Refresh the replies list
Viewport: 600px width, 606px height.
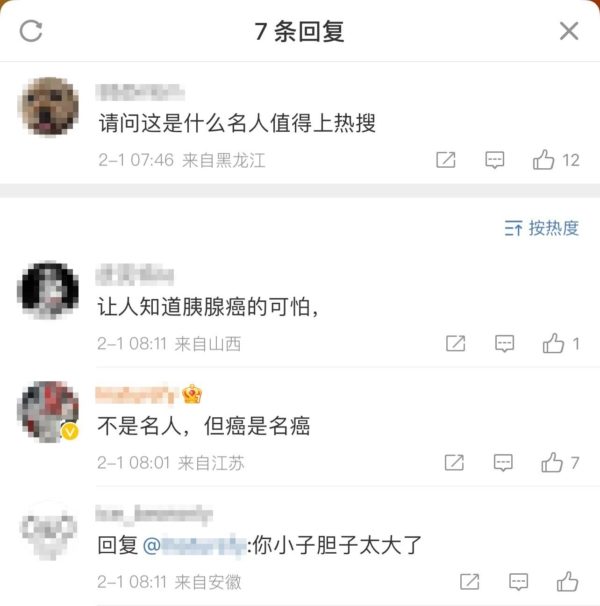(31, 31)
